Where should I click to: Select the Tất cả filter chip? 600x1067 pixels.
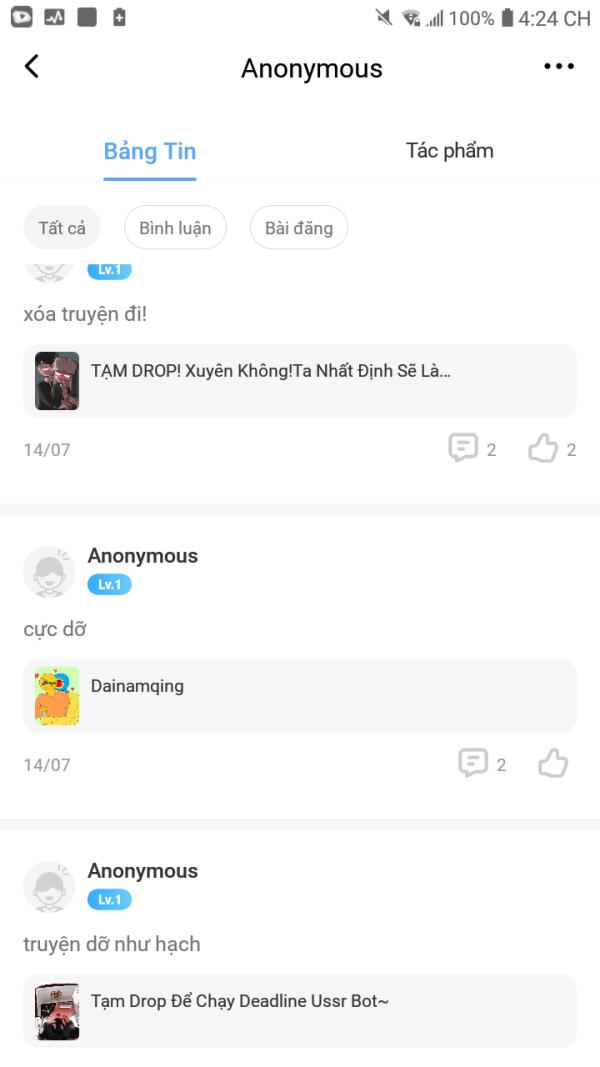(62, 227)
